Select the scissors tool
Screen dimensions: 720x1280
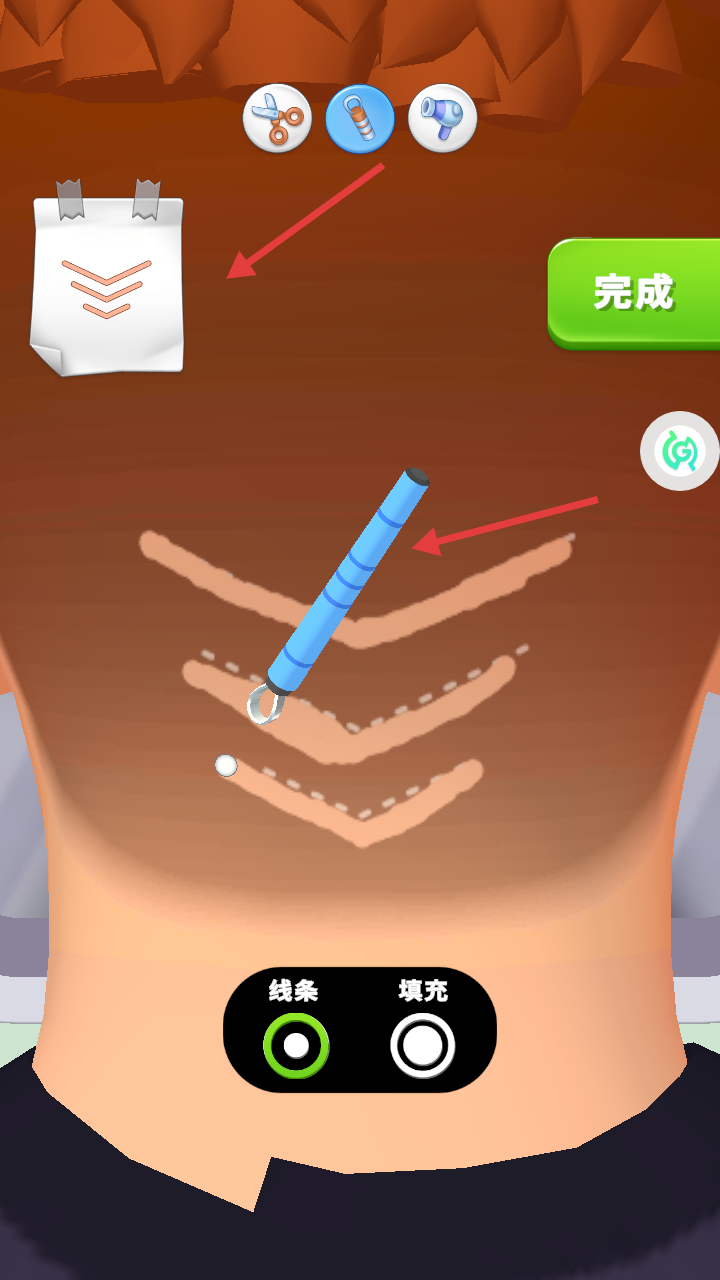277,119
